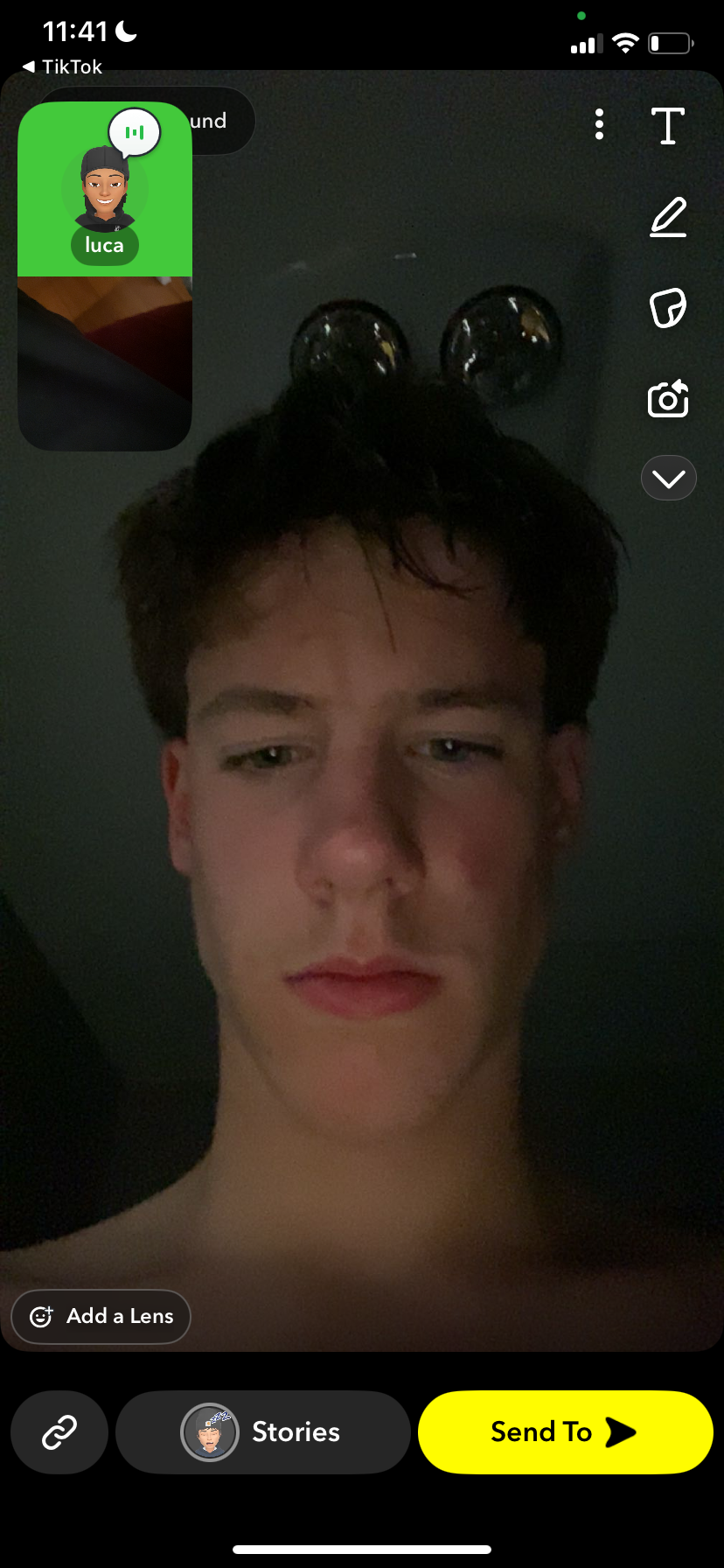724x1568 pixels.
Task: Attach a link to the snap
Action: pos(59,1432)
